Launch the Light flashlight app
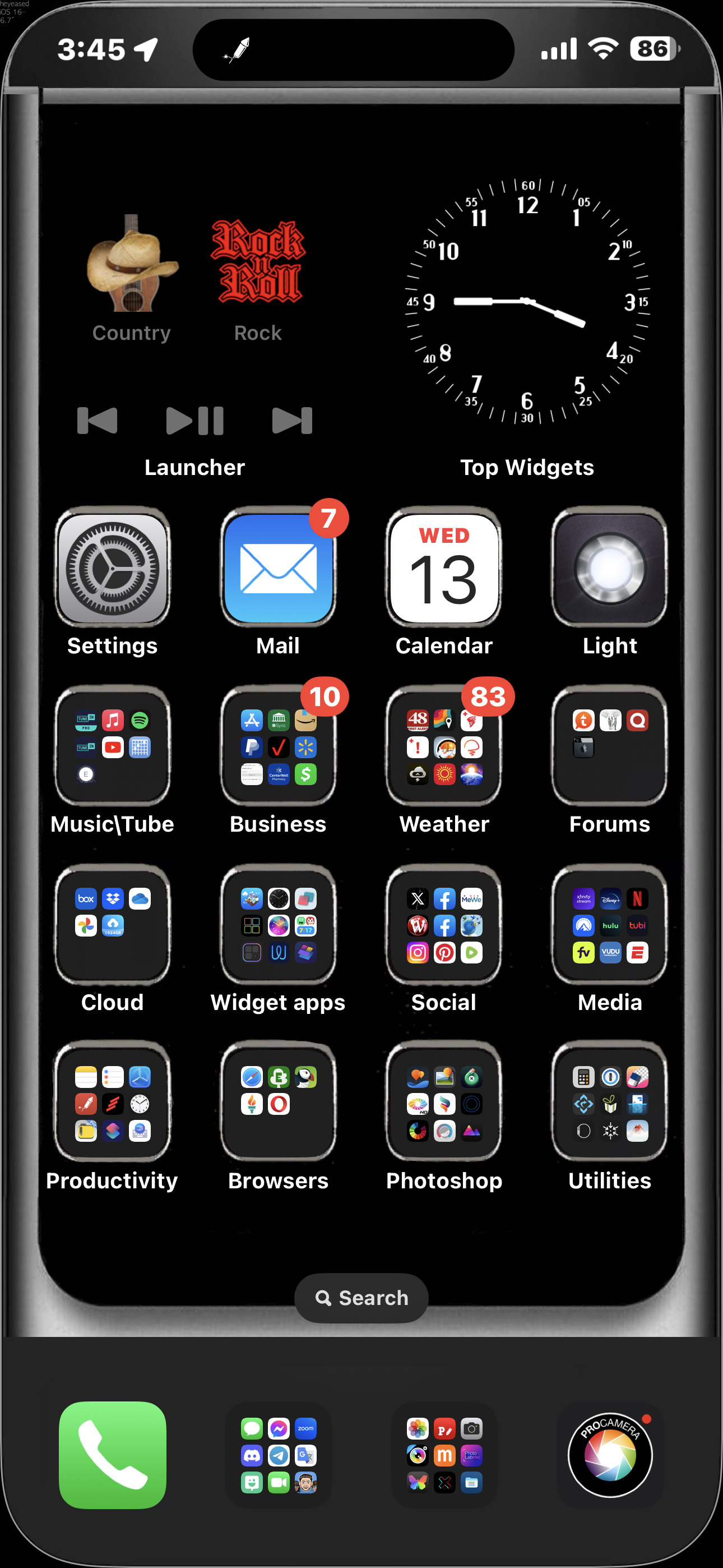Viewport: 723px width, 1568px height. pos(609,568)
